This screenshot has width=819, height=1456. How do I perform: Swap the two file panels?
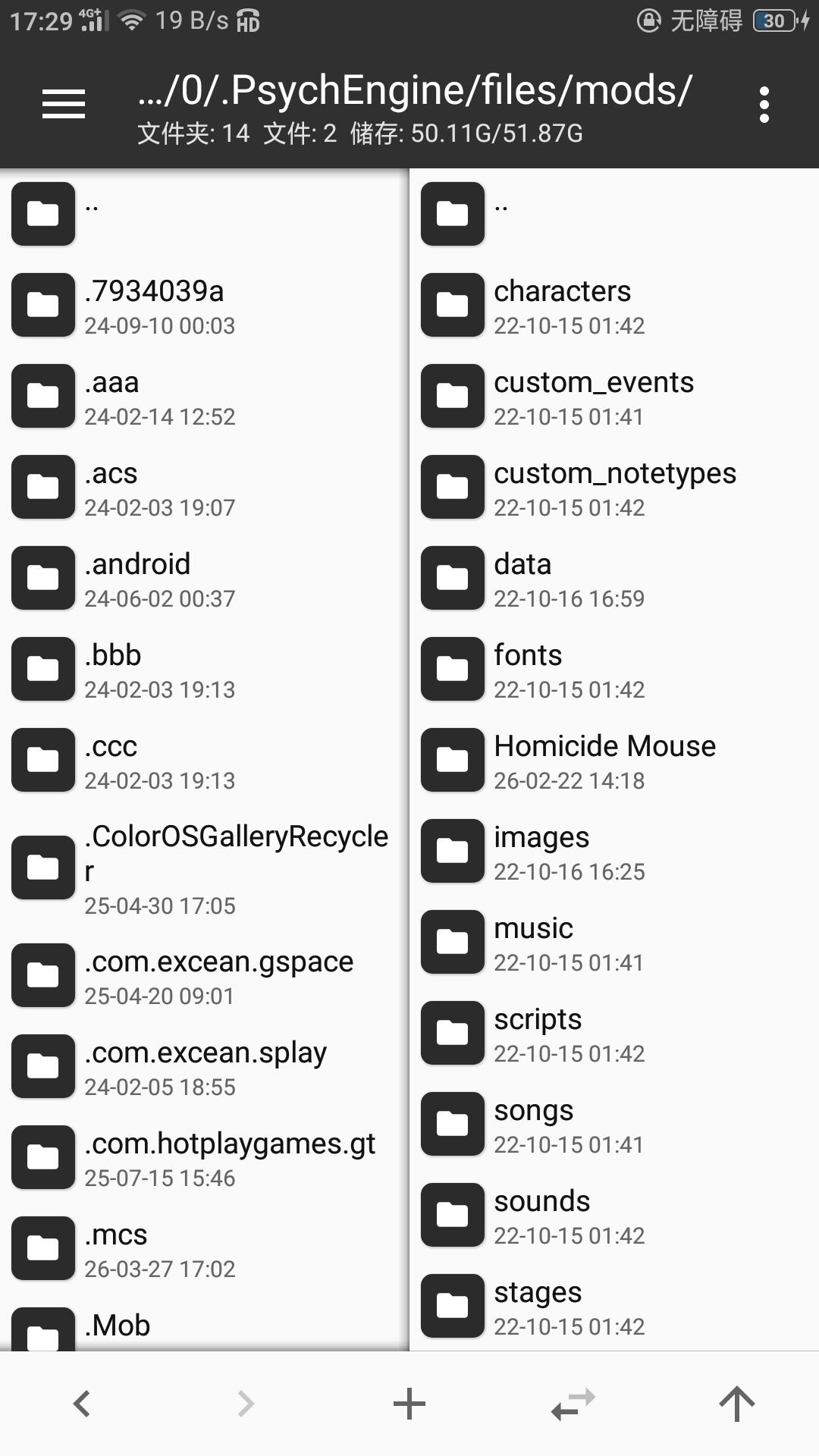click(573, 1404)
